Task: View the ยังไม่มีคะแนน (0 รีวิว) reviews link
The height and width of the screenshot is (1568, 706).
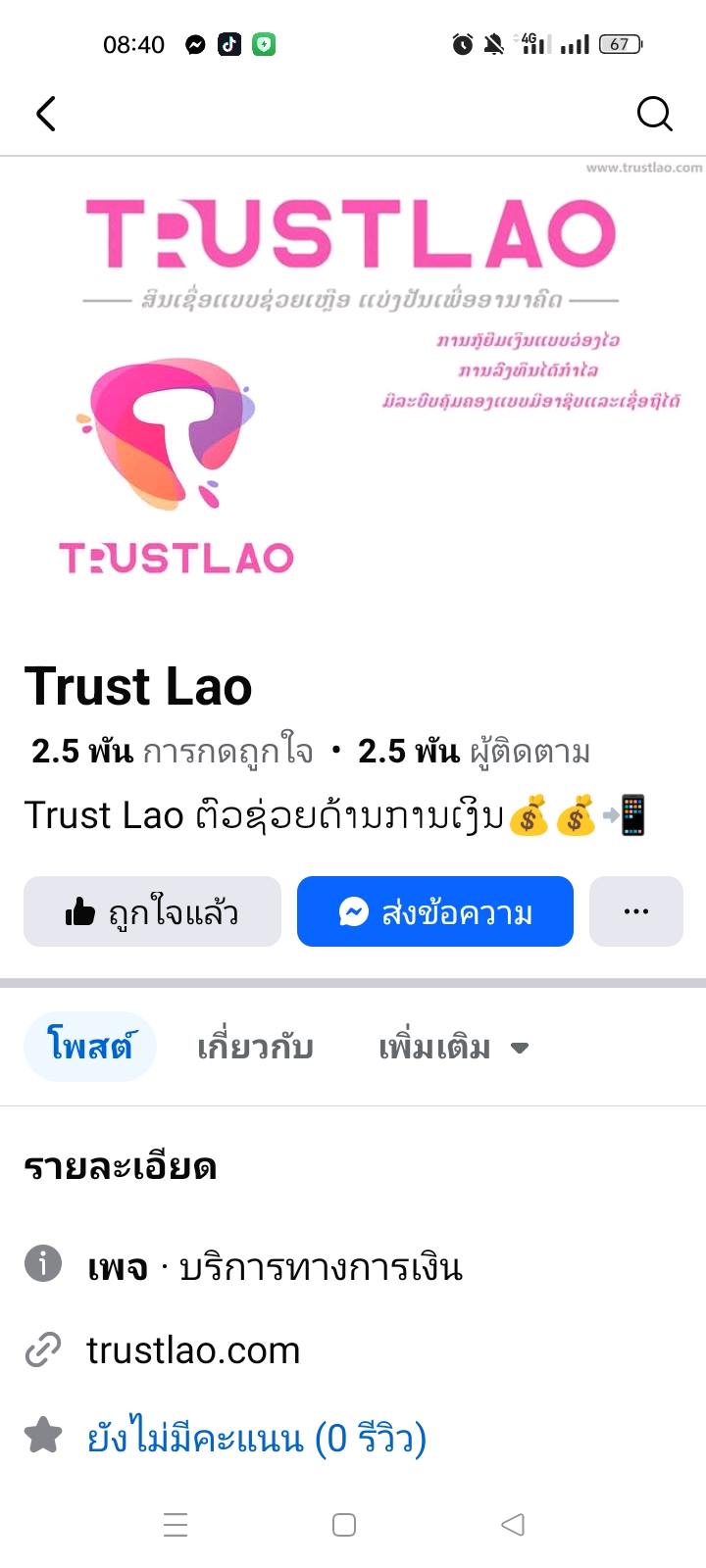Action: click(x=257, y=1438)
